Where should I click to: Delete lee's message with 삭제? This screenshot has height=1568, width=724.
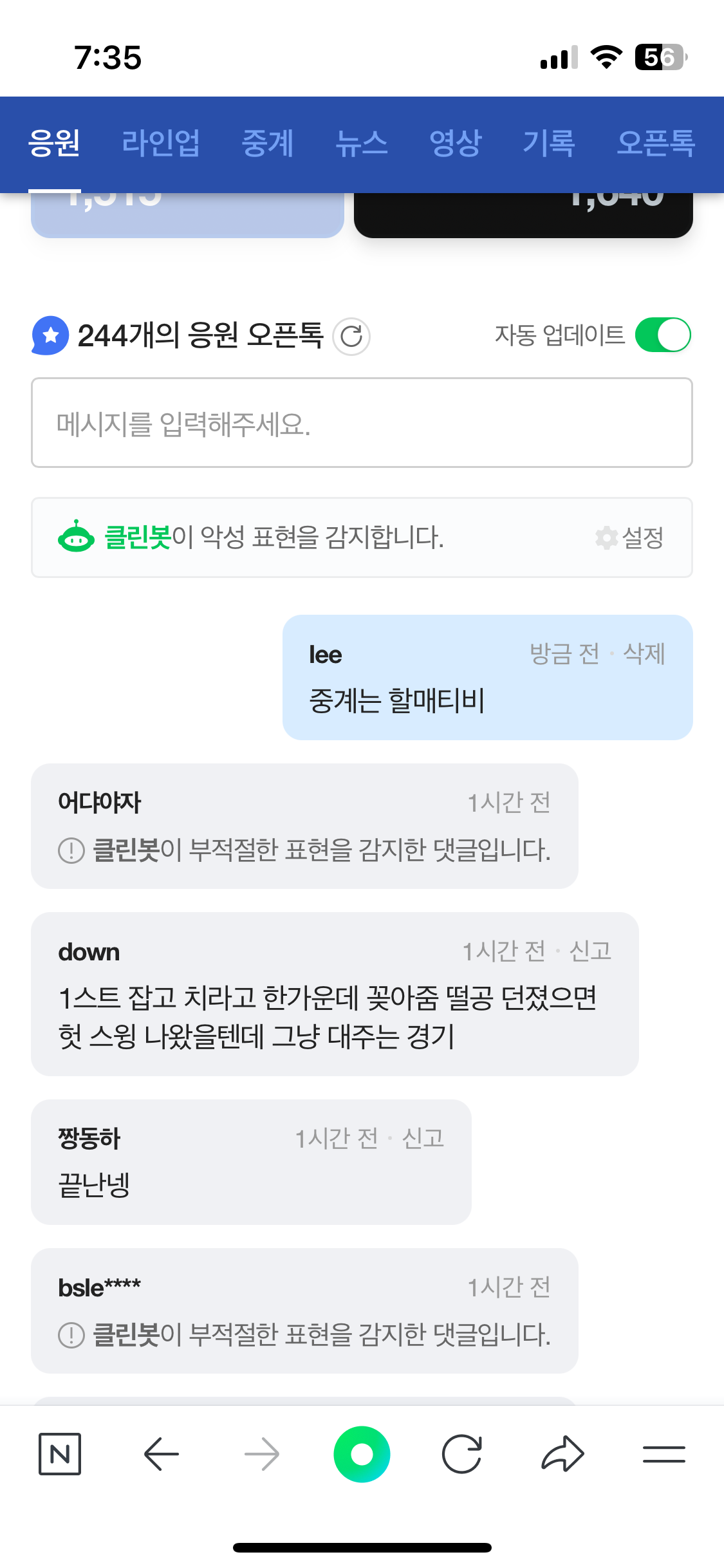644,653
